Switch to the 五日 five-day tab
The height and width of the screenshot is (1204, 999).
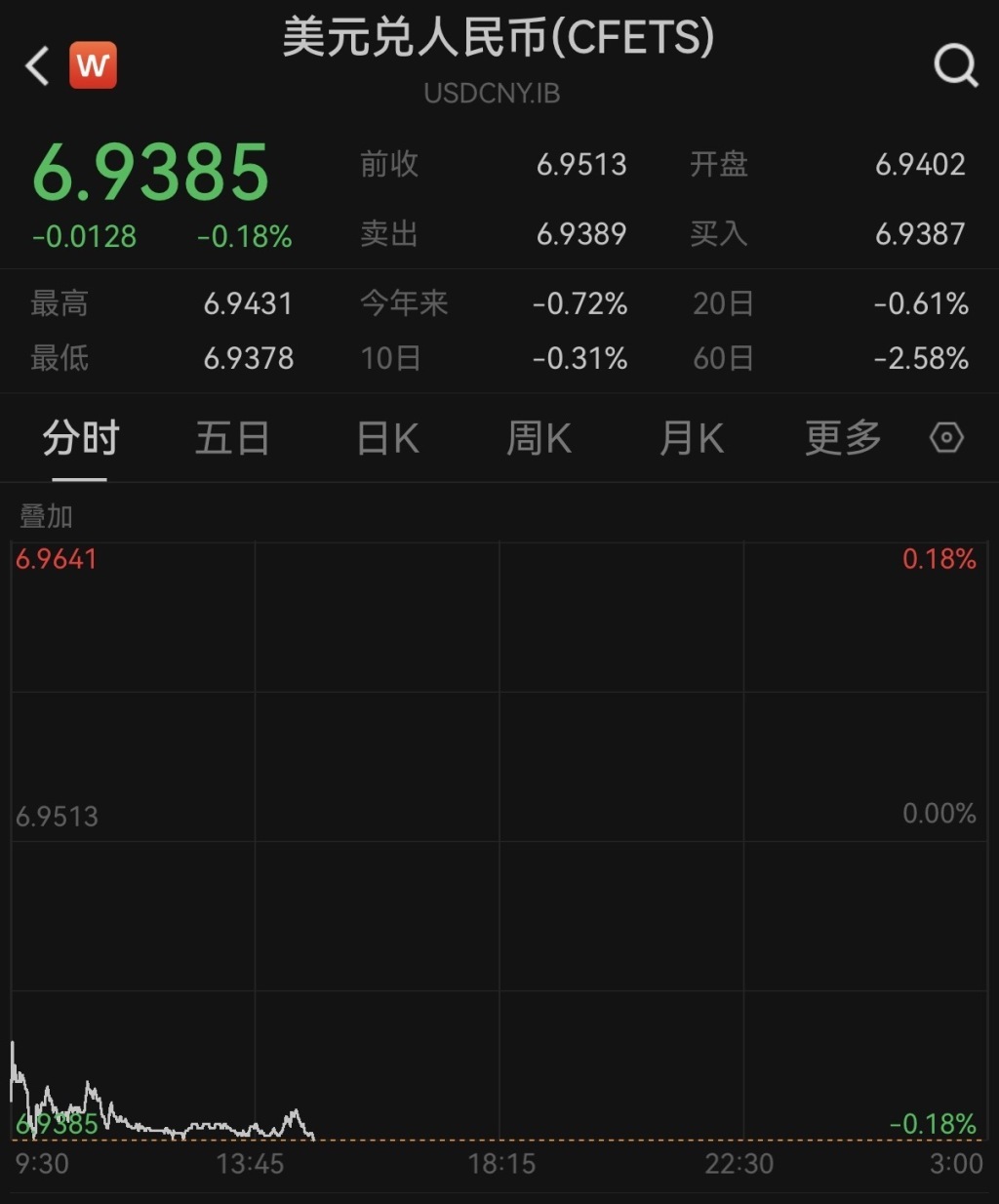232,439
